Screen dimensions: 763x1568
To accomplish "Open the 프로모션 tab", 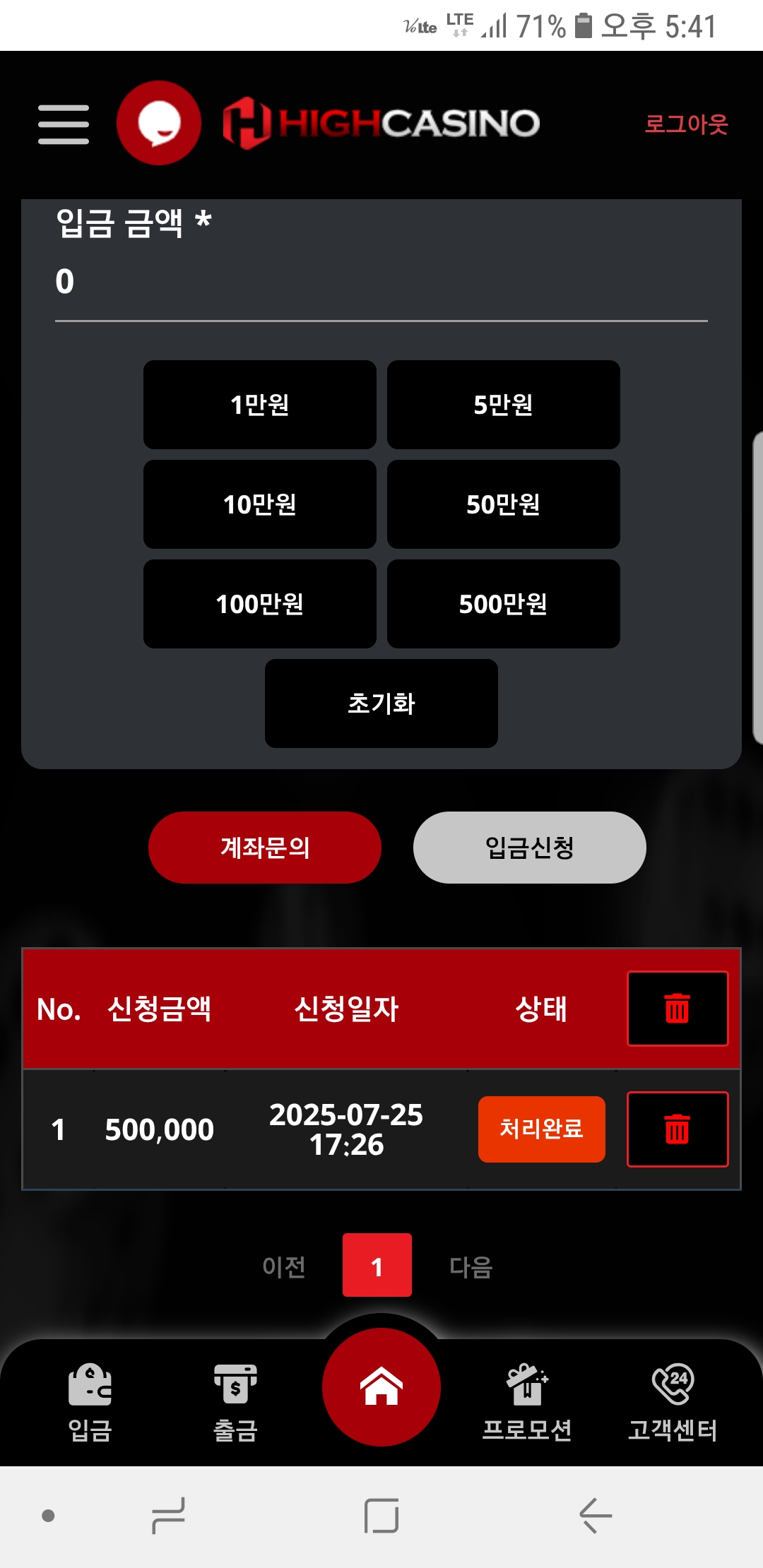I will pos(527,1402).
